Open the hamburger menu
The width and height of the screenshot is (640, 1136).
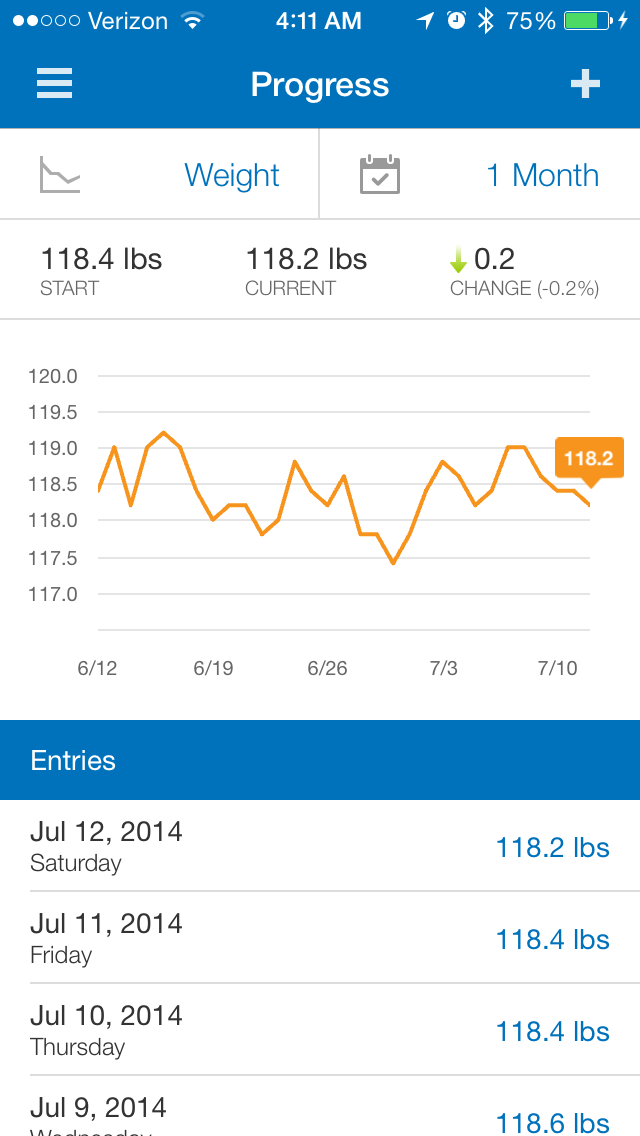[55, 84]
